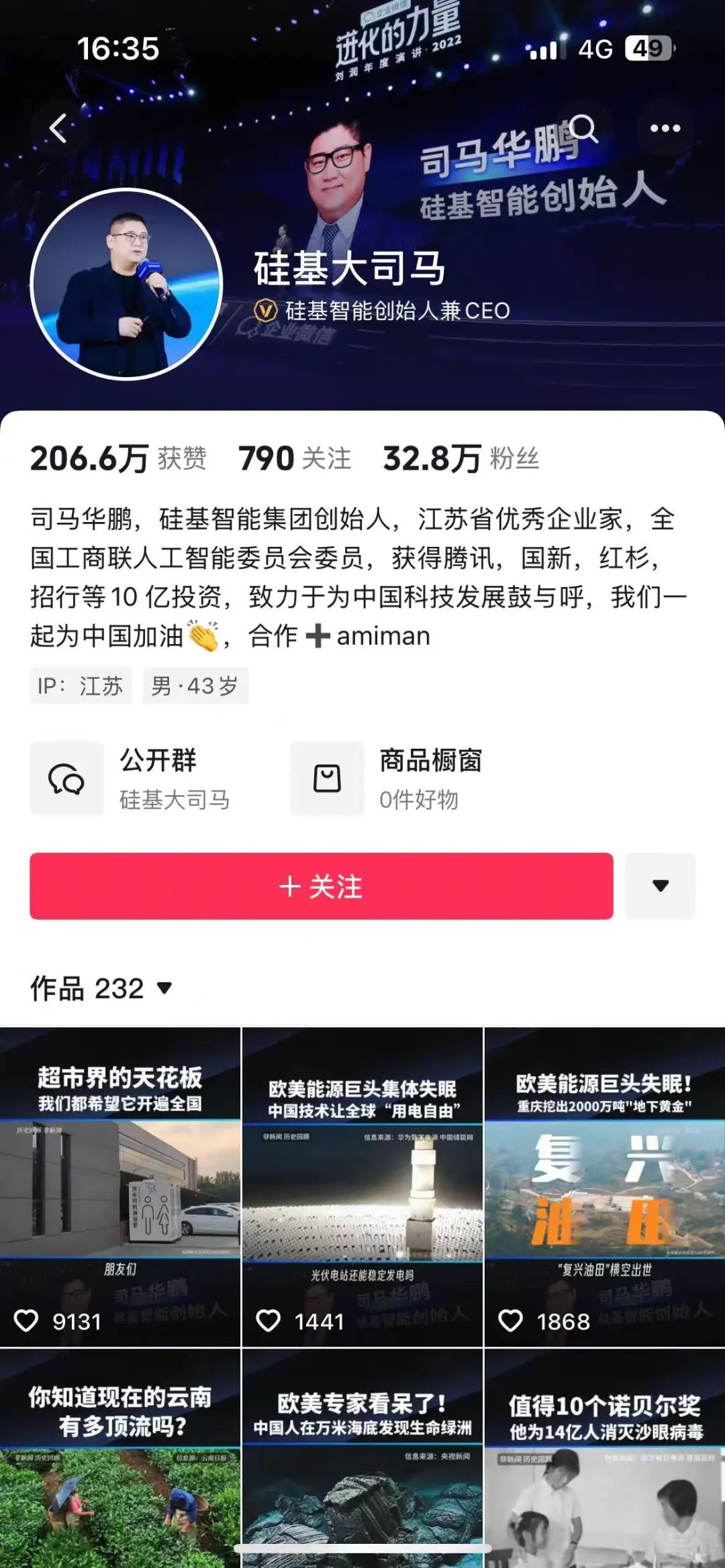Screen dimensions: 725x1568
Task: View the profile avatar photo
Action: (x=126, y=284)
